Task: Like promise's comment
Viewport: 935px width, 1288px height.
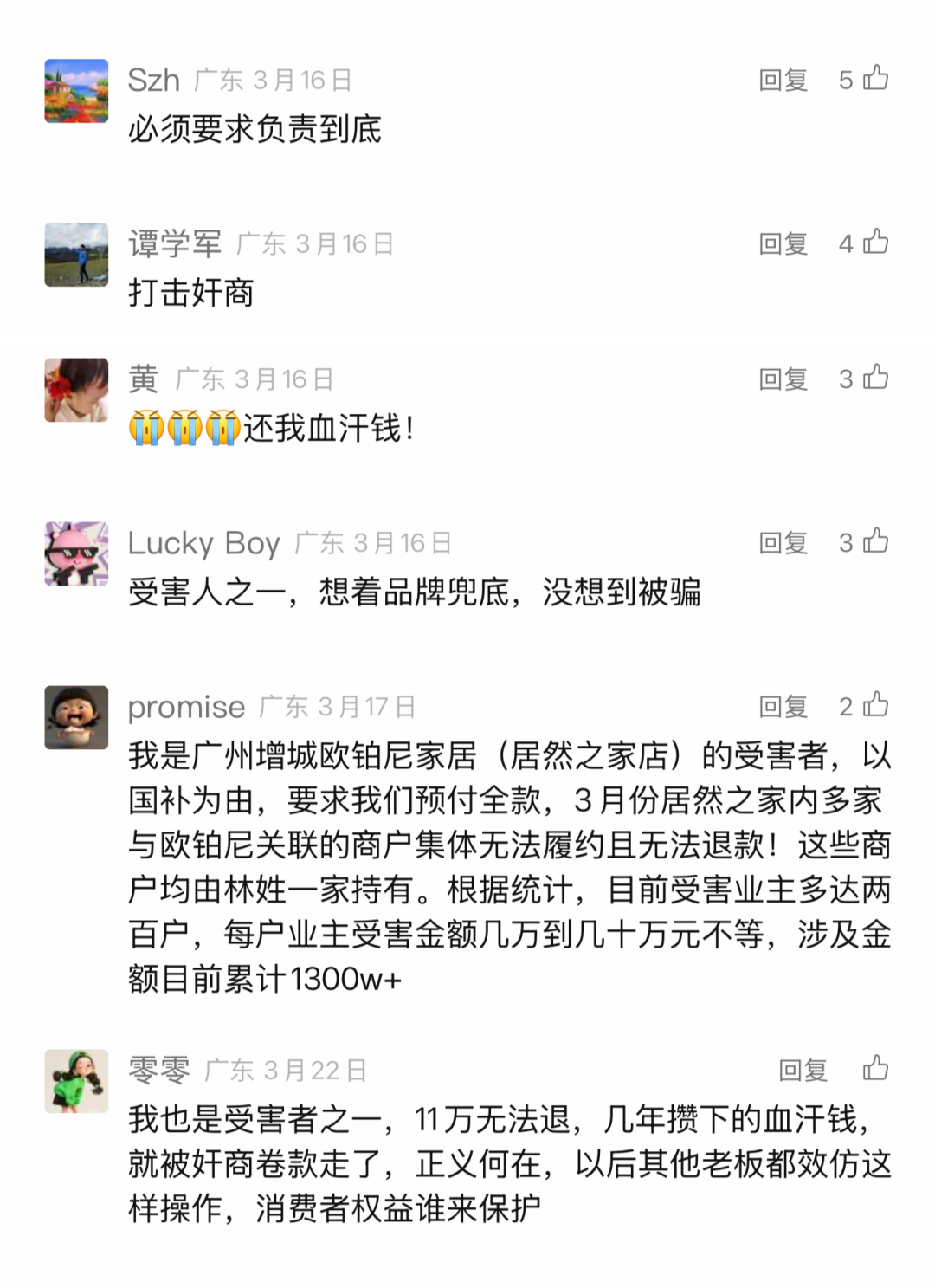Action: pyautogui.click(x=875, y=705)
